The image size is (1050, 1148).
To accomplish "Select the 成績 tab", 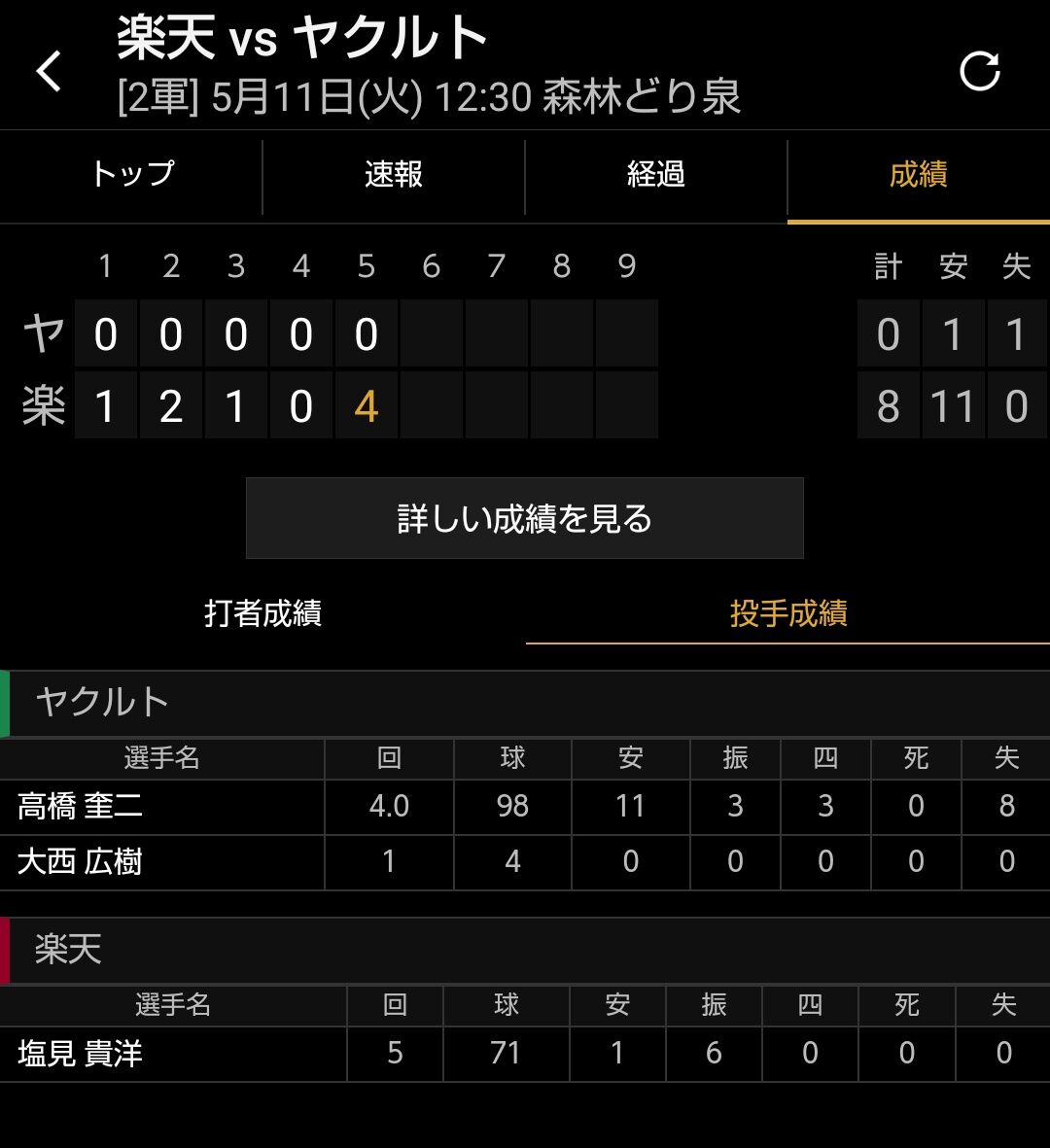I will (919, 176).
